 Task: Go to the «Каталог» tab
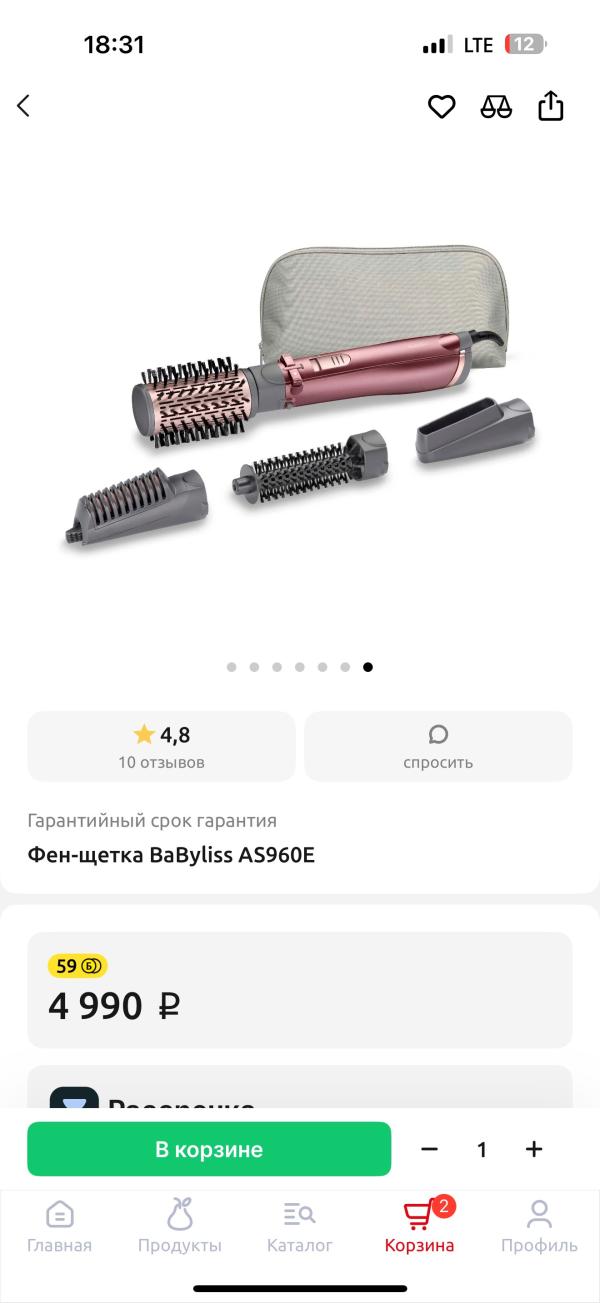tap(300, 1226)
